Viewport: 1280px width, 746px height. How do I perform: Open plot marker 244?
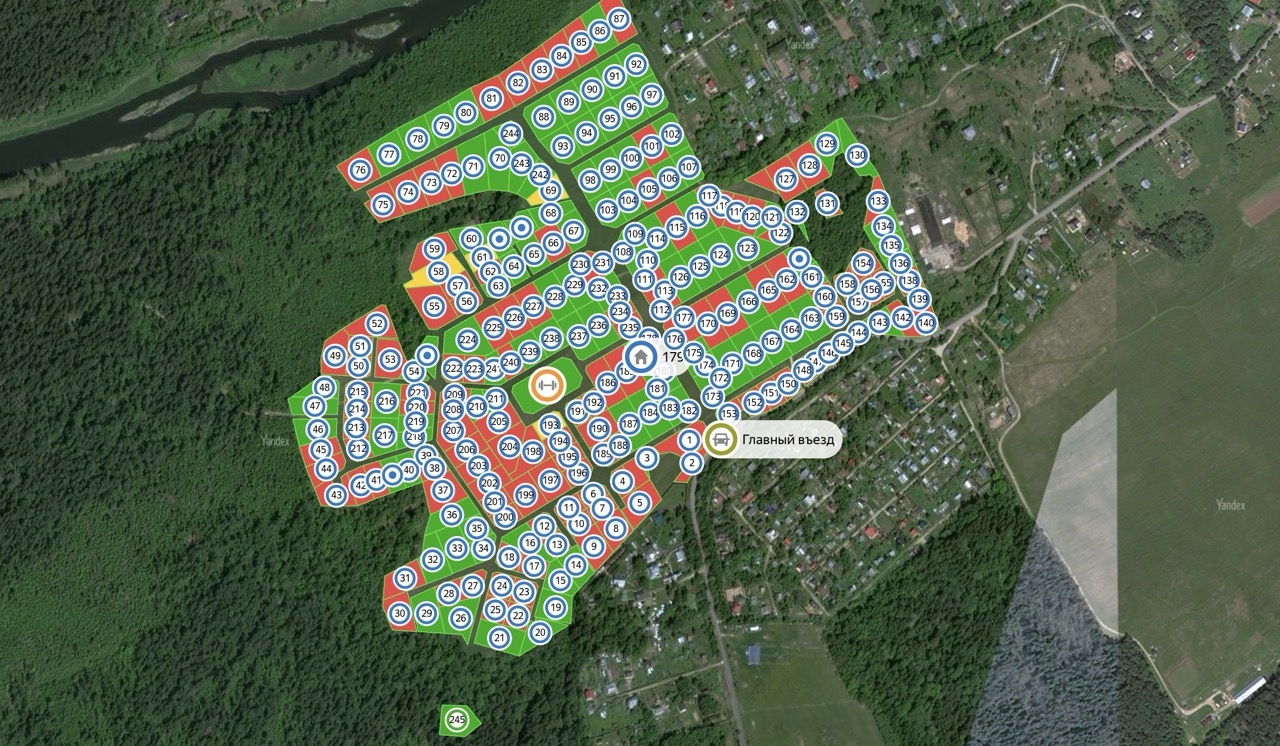click(511, 134)
